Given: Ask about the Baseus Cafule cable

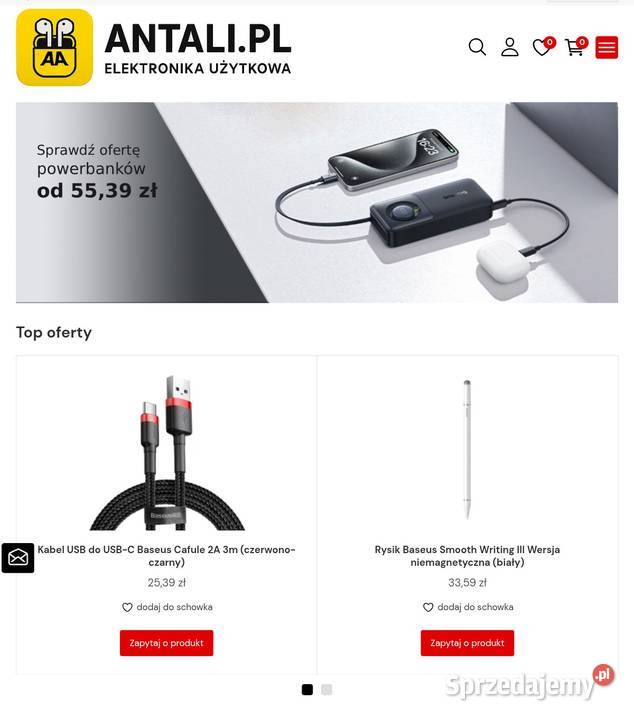Looking at the screenshot, I should point(166,643).
